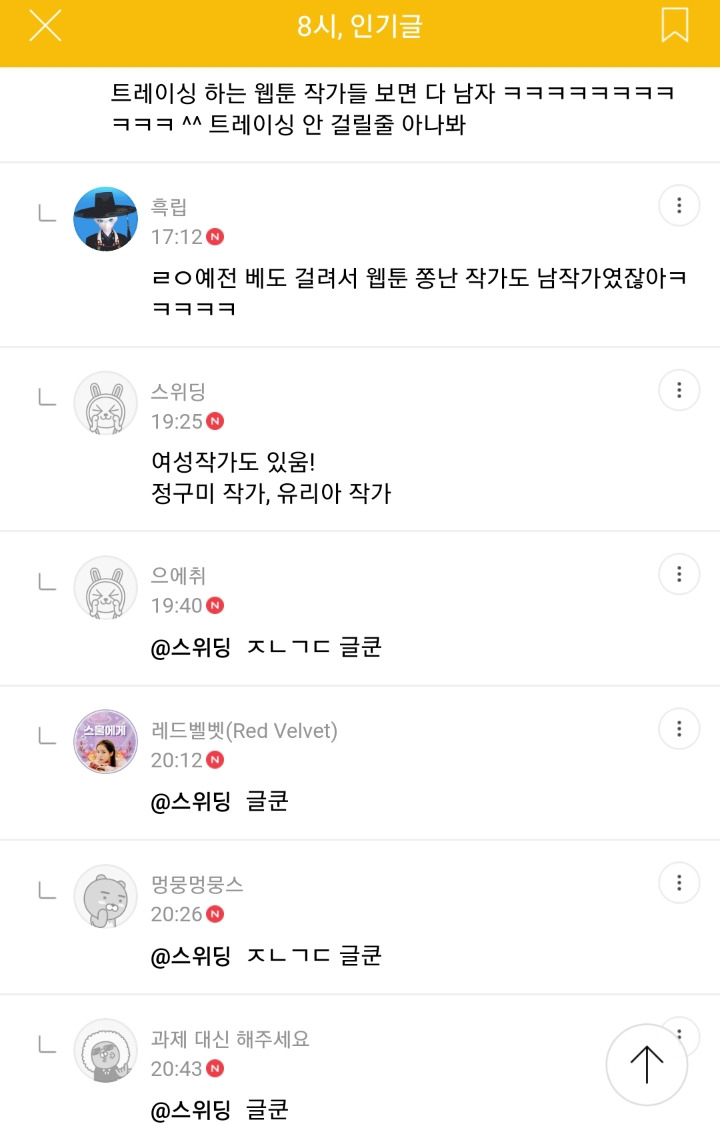
Task: Tap the @스위딩 mention in 으에취's reply
Action: pos(191,647)
